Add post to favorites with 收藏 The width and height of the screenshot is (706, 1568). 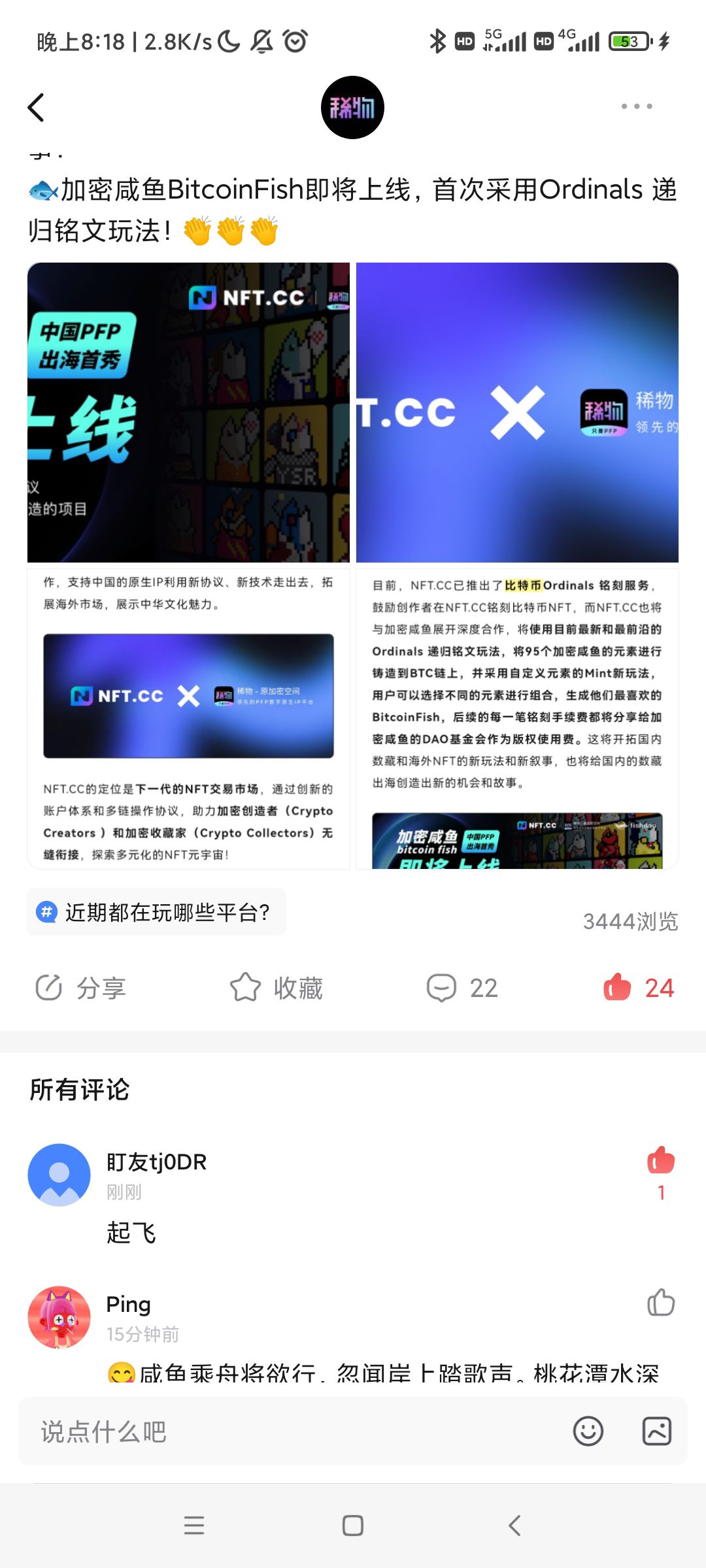[277, 988]
